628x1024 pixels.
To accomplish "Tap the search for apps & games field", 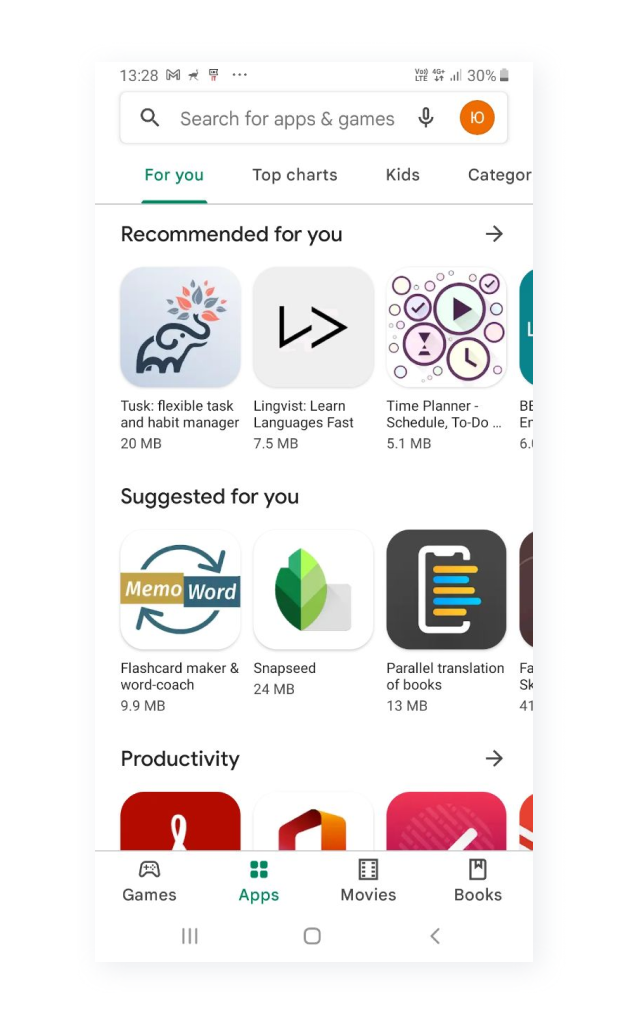I will pos(286,119).
